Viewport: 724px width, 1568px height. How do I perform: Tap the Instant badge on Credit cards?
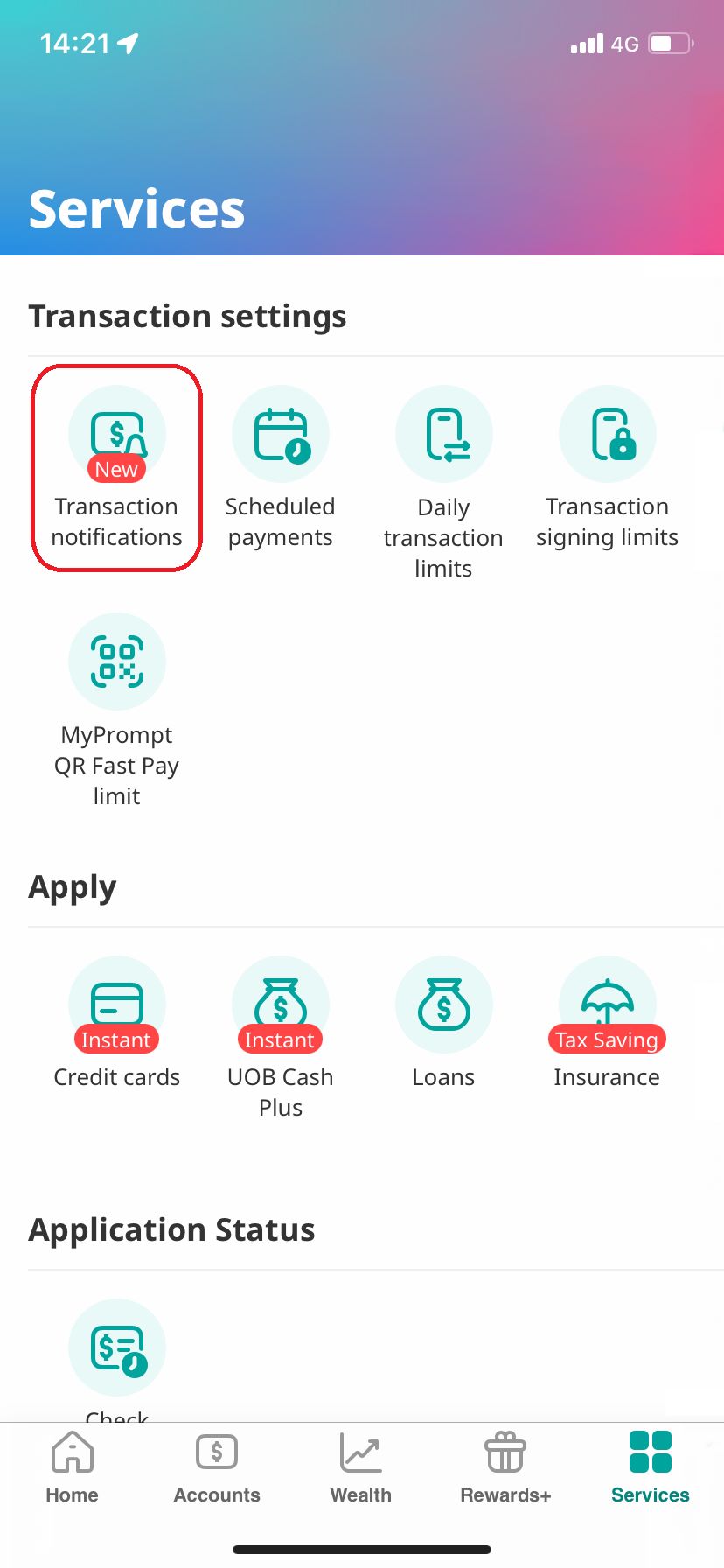click(116, 1040)
